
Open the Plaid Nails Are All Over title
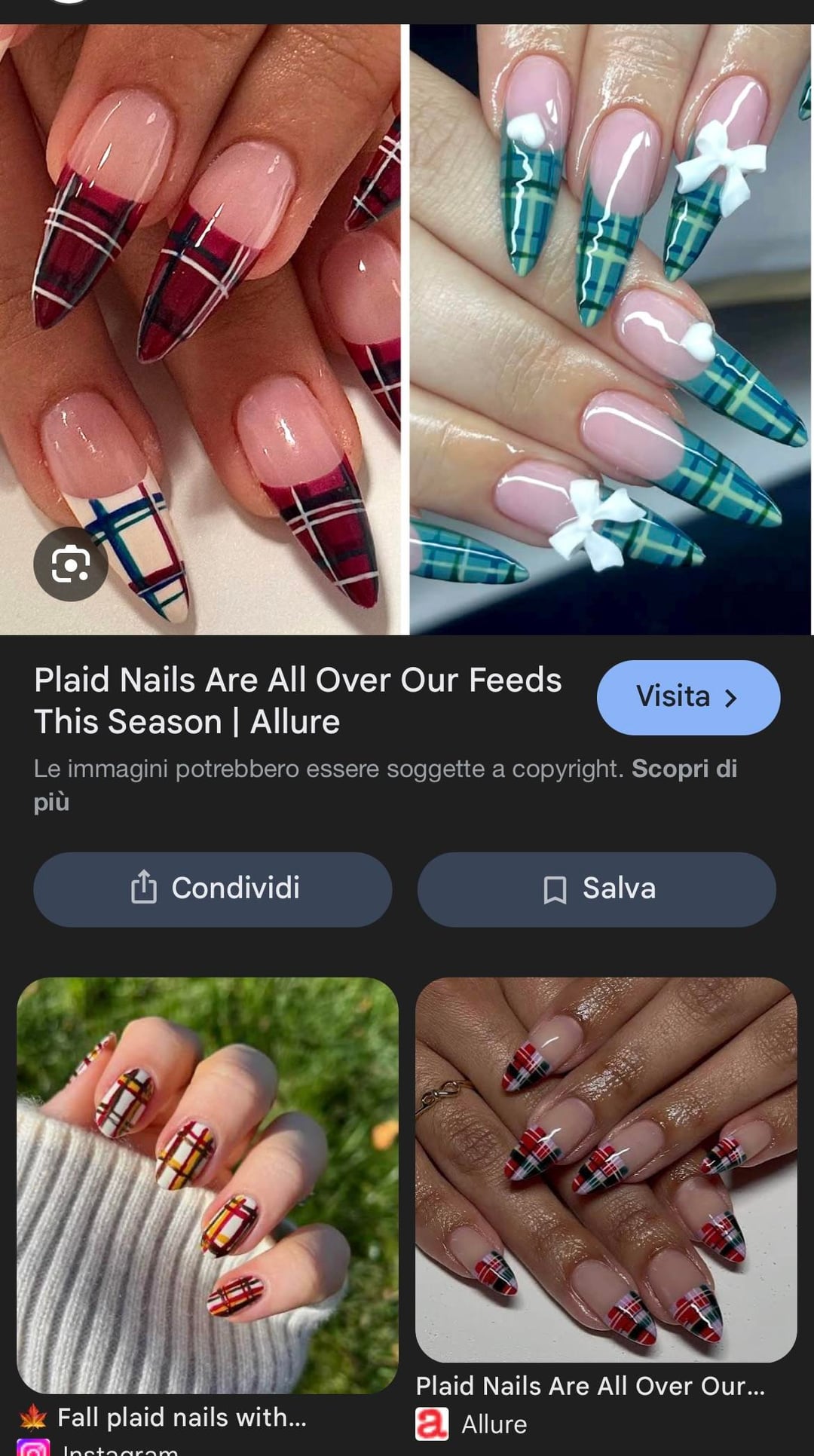coord(298,700)
